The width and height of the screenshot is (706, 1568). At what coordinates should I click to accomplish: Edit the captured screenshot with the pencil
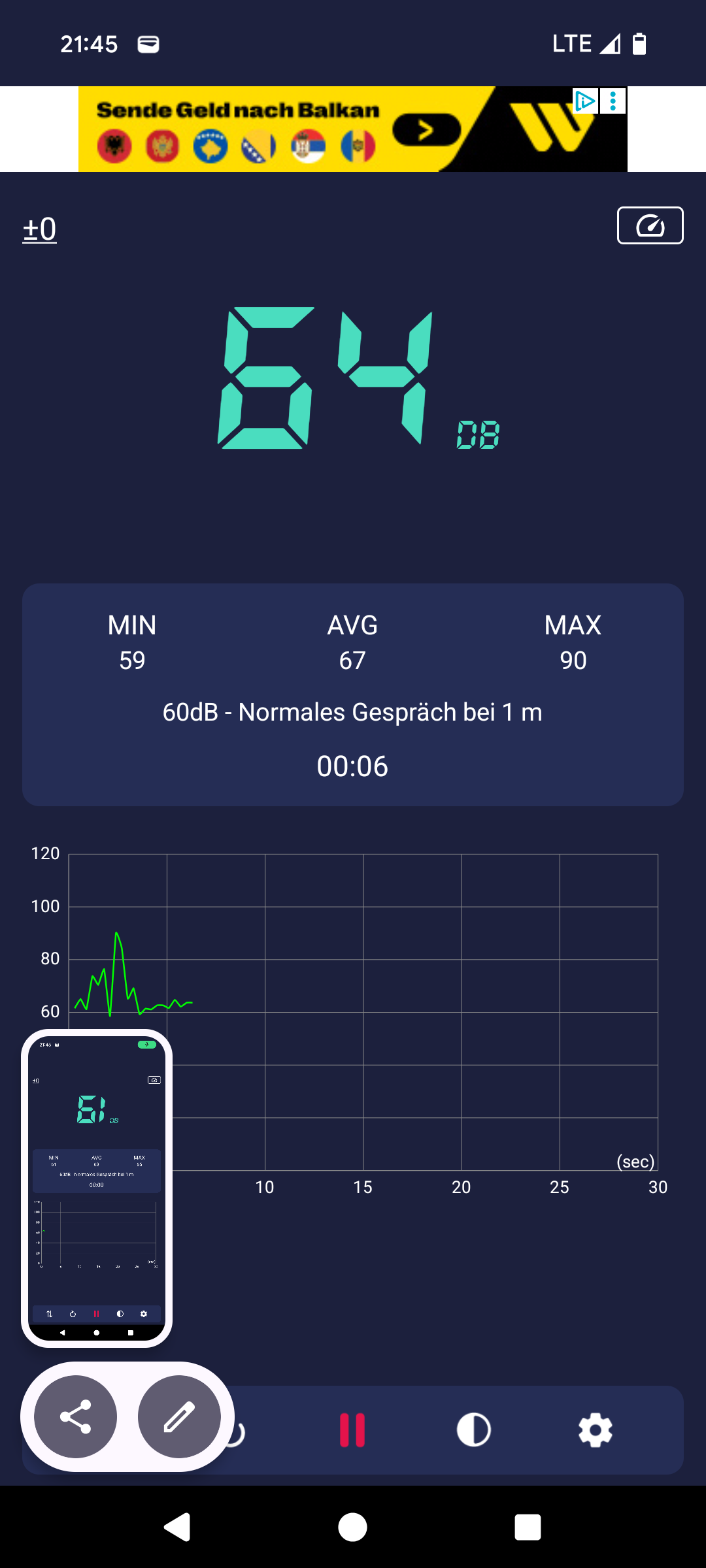pyautogui.click(x=179, y=1416)
